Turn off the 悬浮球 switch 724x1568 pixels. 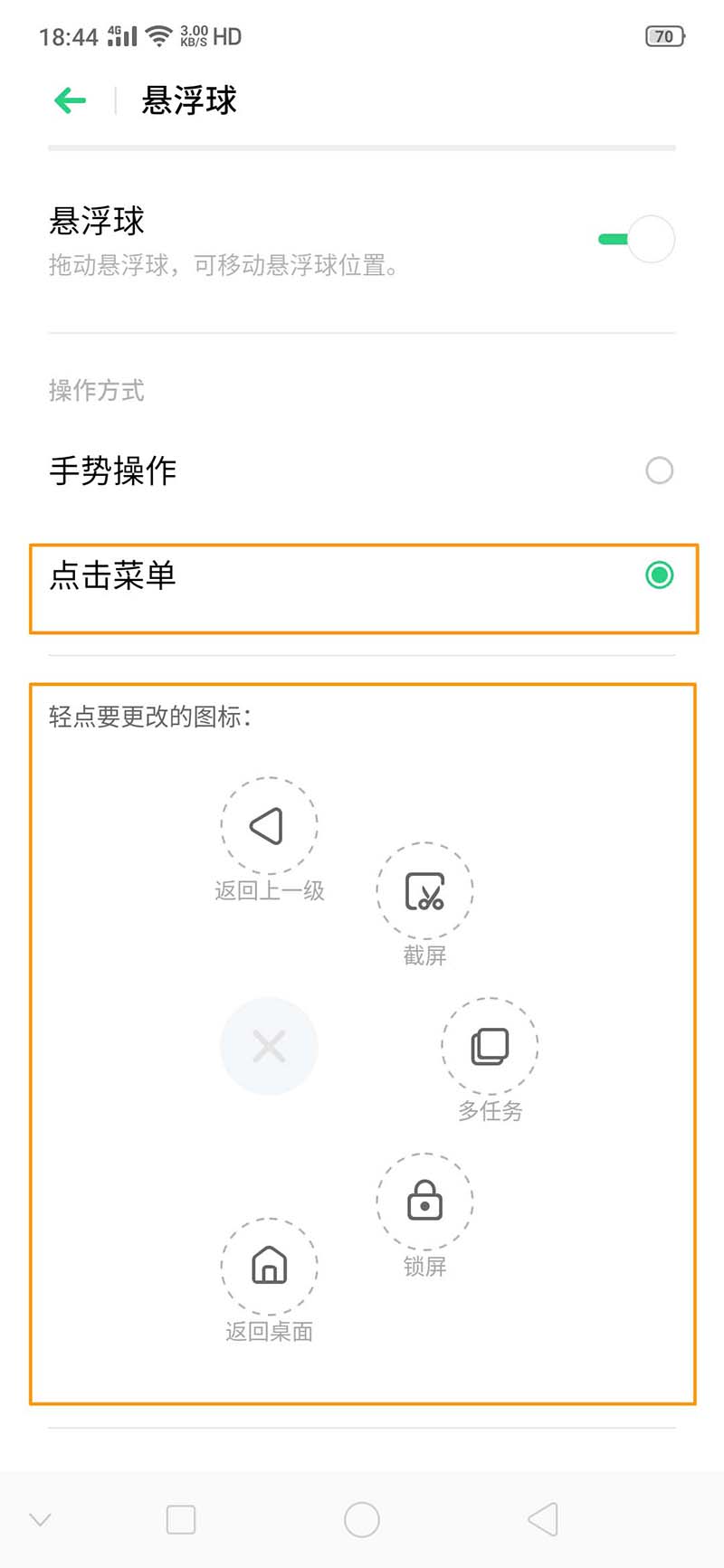point(637,240)
